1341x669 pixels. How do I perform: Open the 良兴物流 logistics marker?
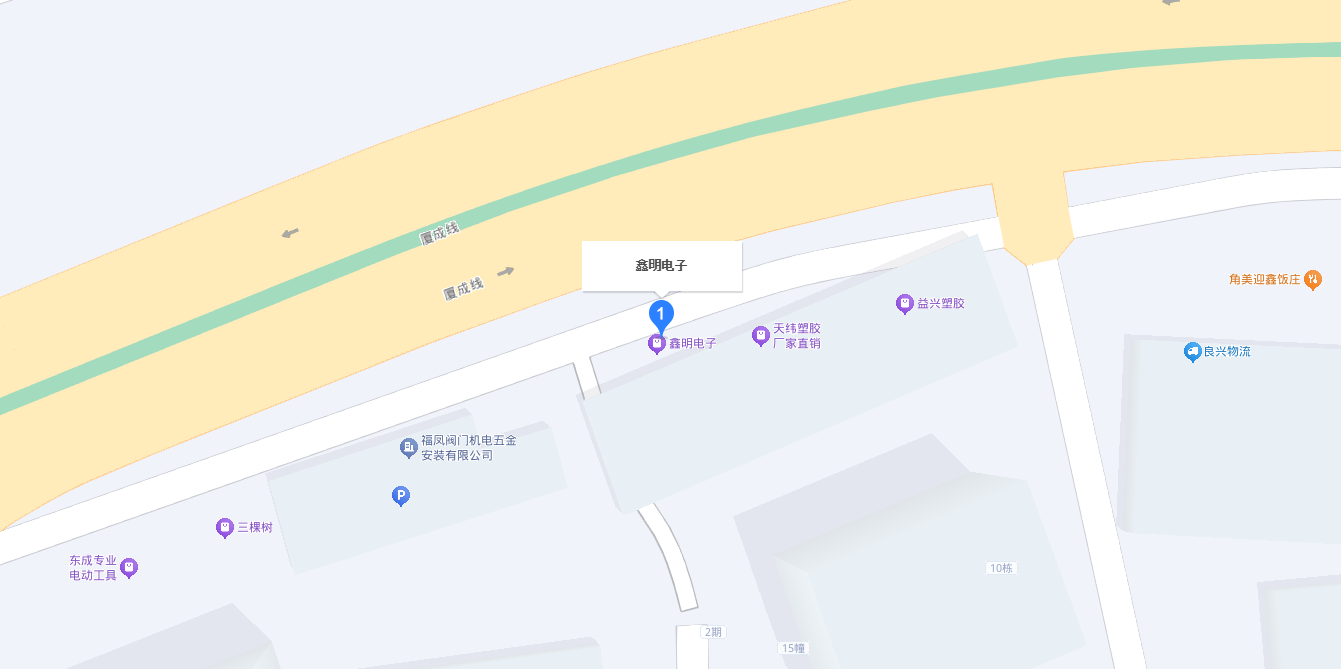1192,352
